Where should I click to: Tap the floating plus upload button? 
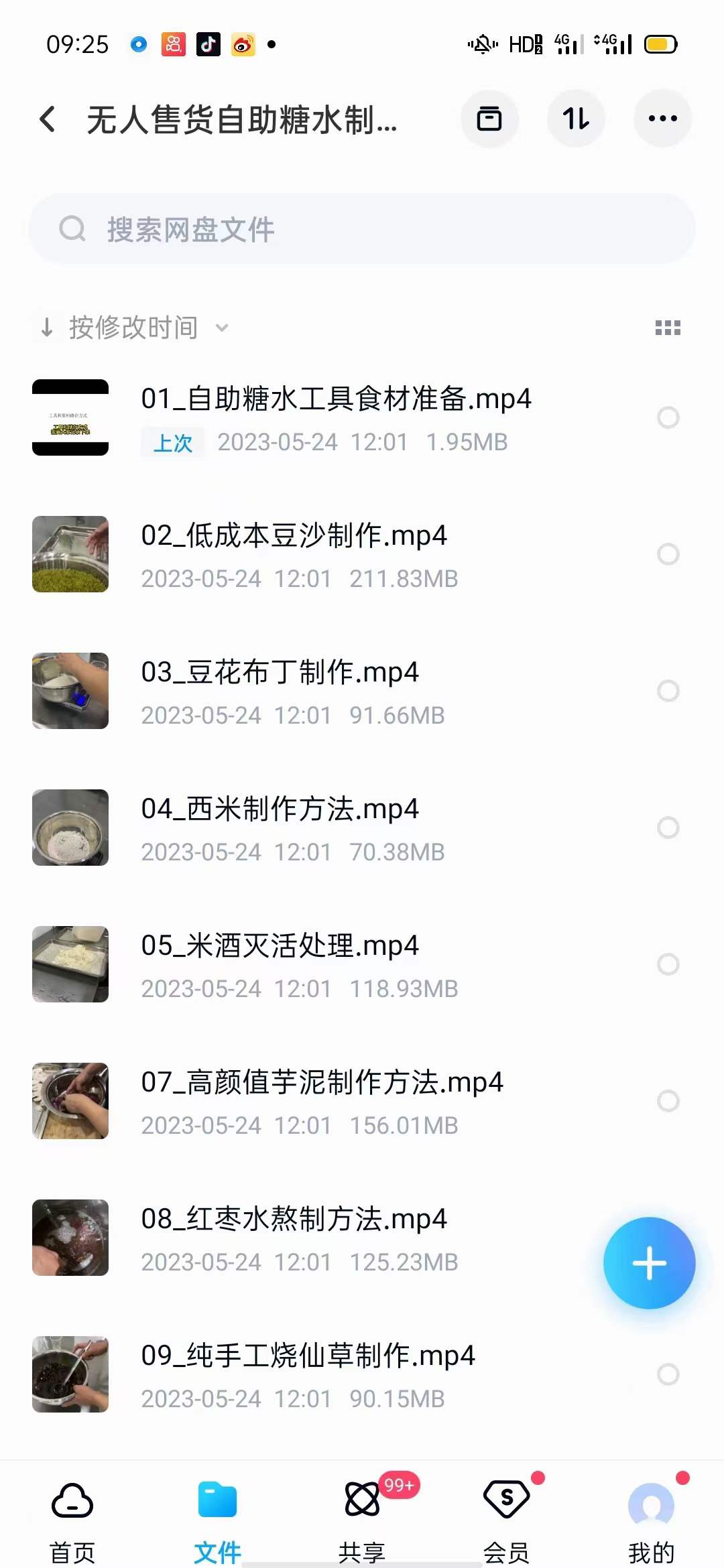[x=650, y=1262]
